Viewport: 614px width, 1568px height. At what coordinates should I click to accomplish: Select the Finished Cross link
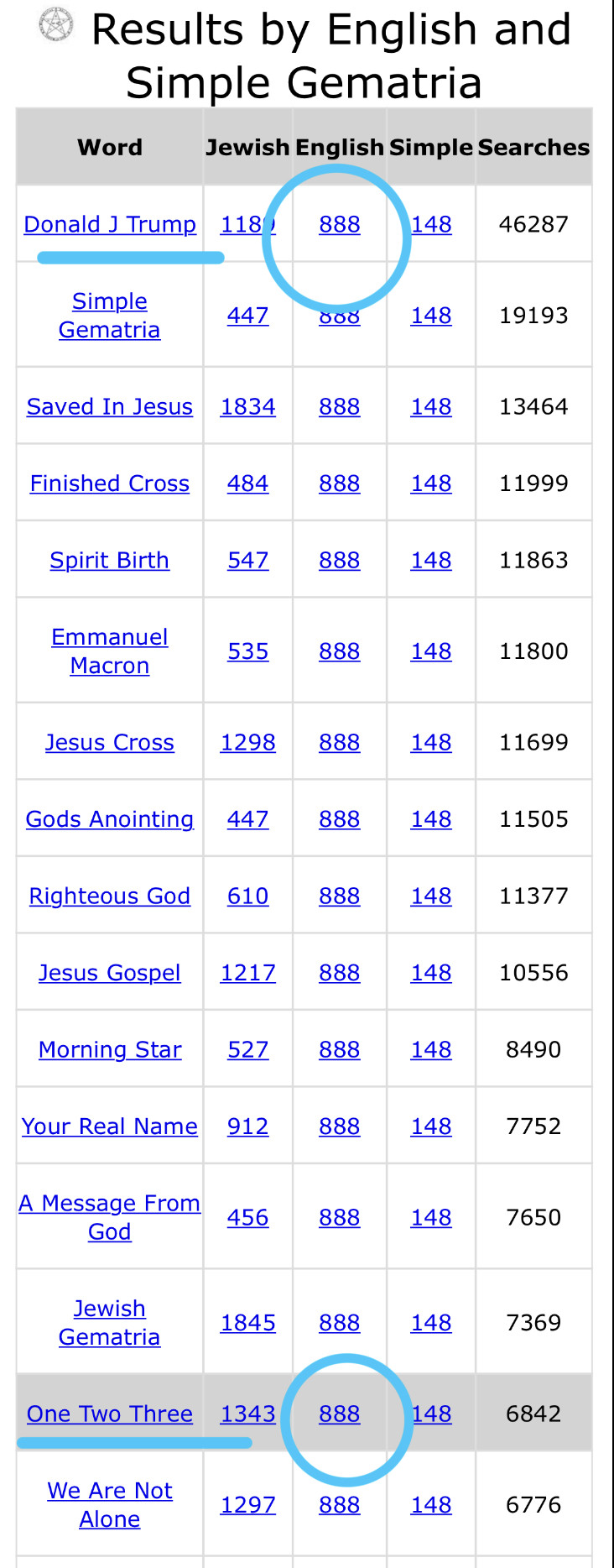109,483
